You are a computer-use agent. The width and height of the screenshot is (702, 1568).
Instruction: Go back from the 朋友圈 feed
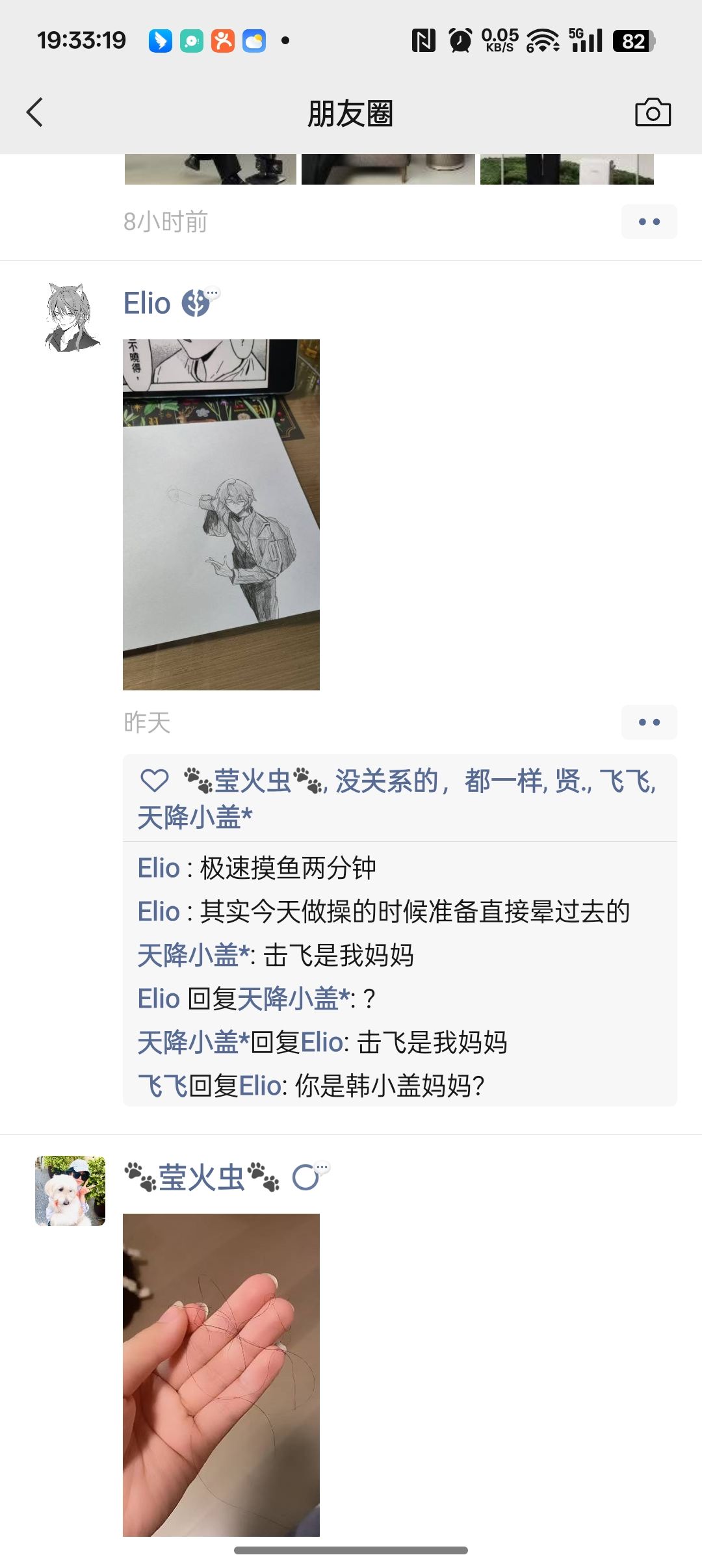coord(35,113)
